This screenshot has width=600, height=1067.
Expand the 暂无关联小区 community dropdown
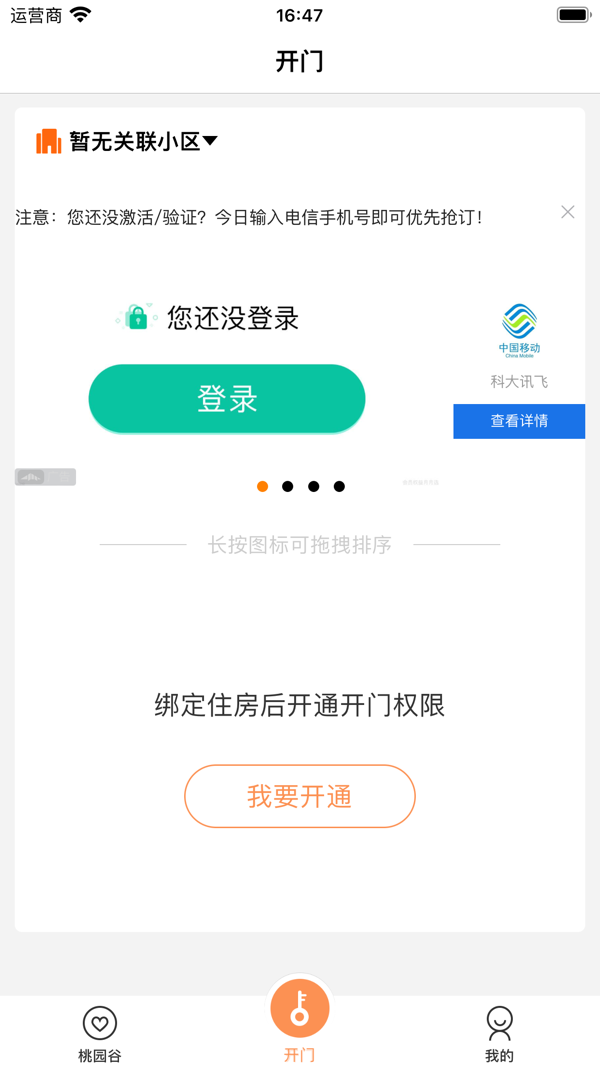pyautogui.click(x=128, y=142)
